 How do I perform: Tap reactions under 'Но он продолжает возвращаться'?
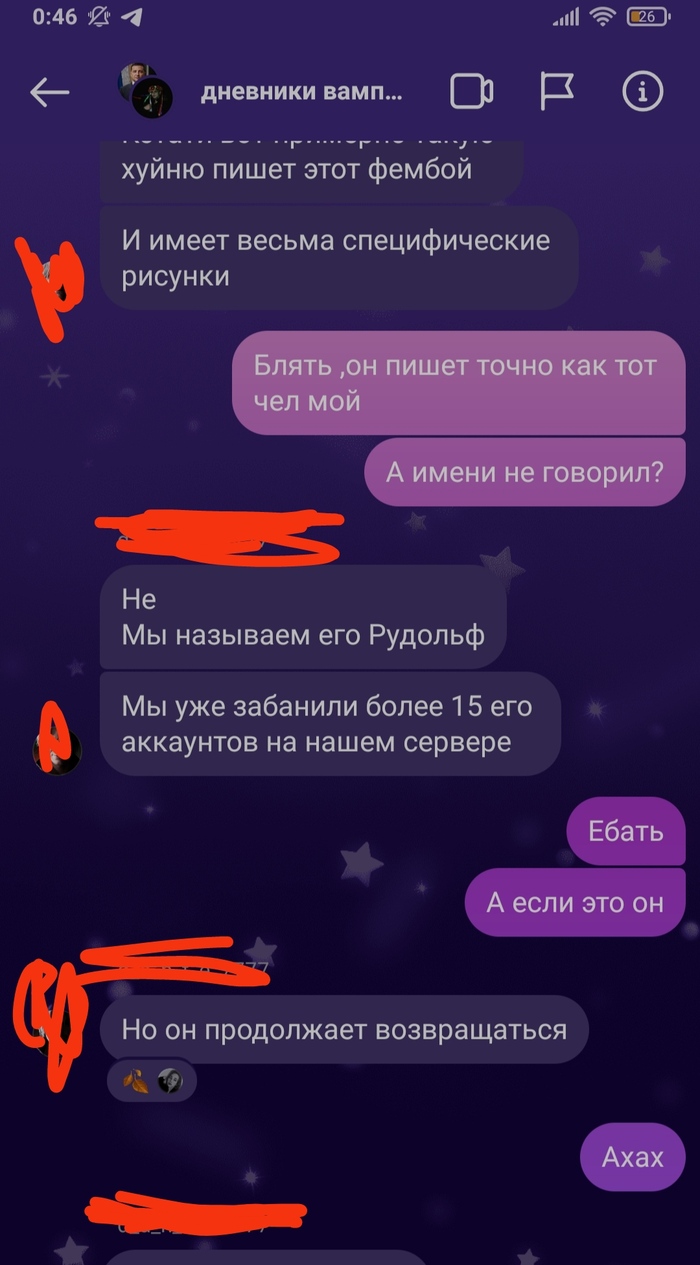(x=152, y=1081)
